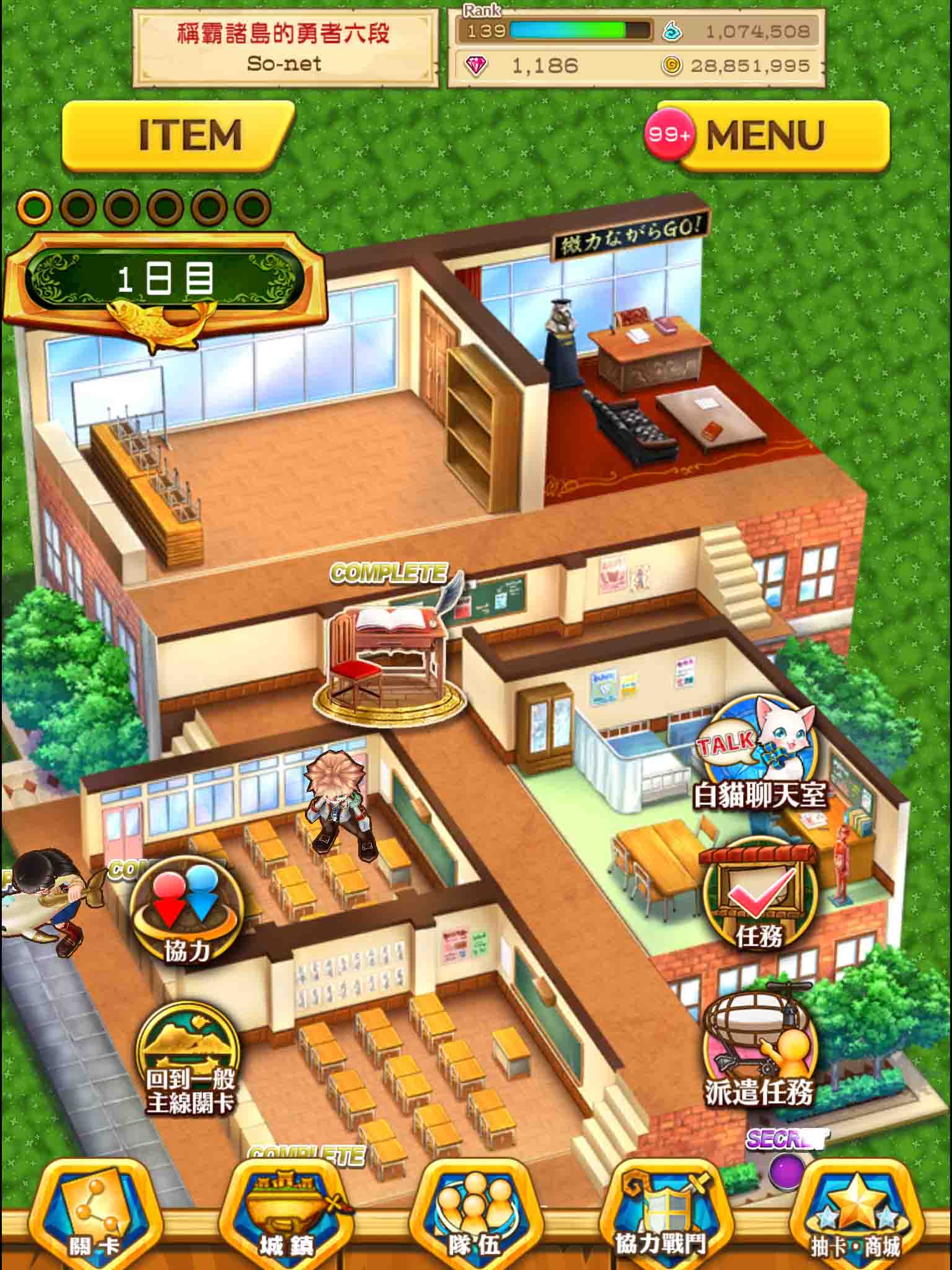The image size is (952, 1270).
Task: Open the ITEM panel
Action: click(178, 136)
